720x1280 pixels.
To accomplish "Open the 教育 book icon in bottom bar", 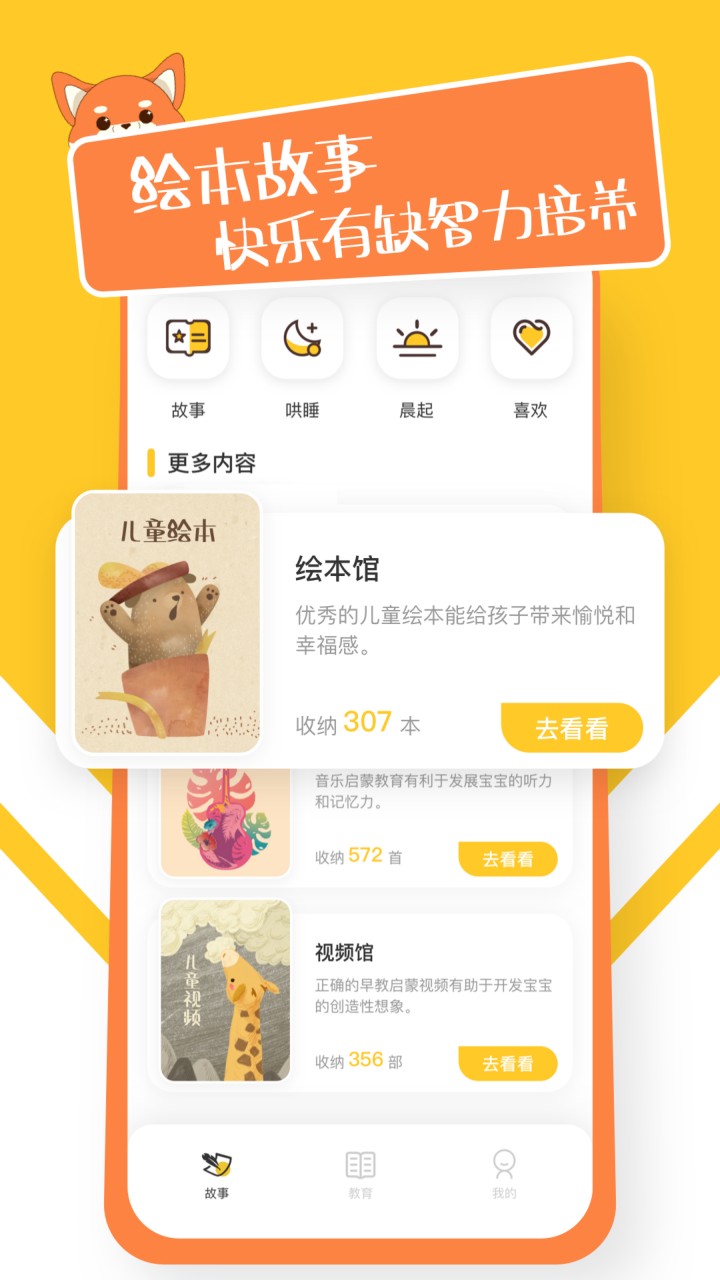I will pyautogui.click(x=360, y=1163).
